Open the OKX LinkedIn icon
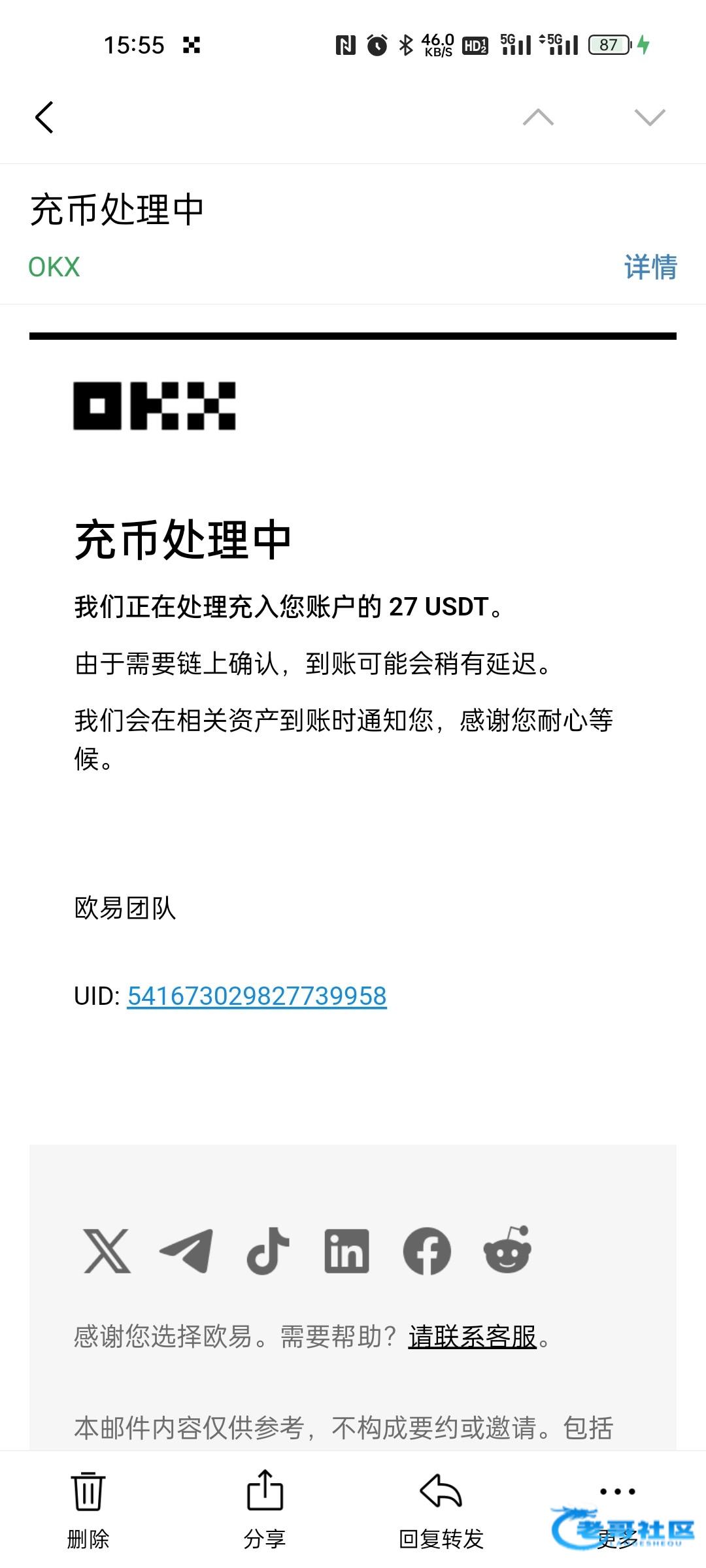 click(347, 1250)
